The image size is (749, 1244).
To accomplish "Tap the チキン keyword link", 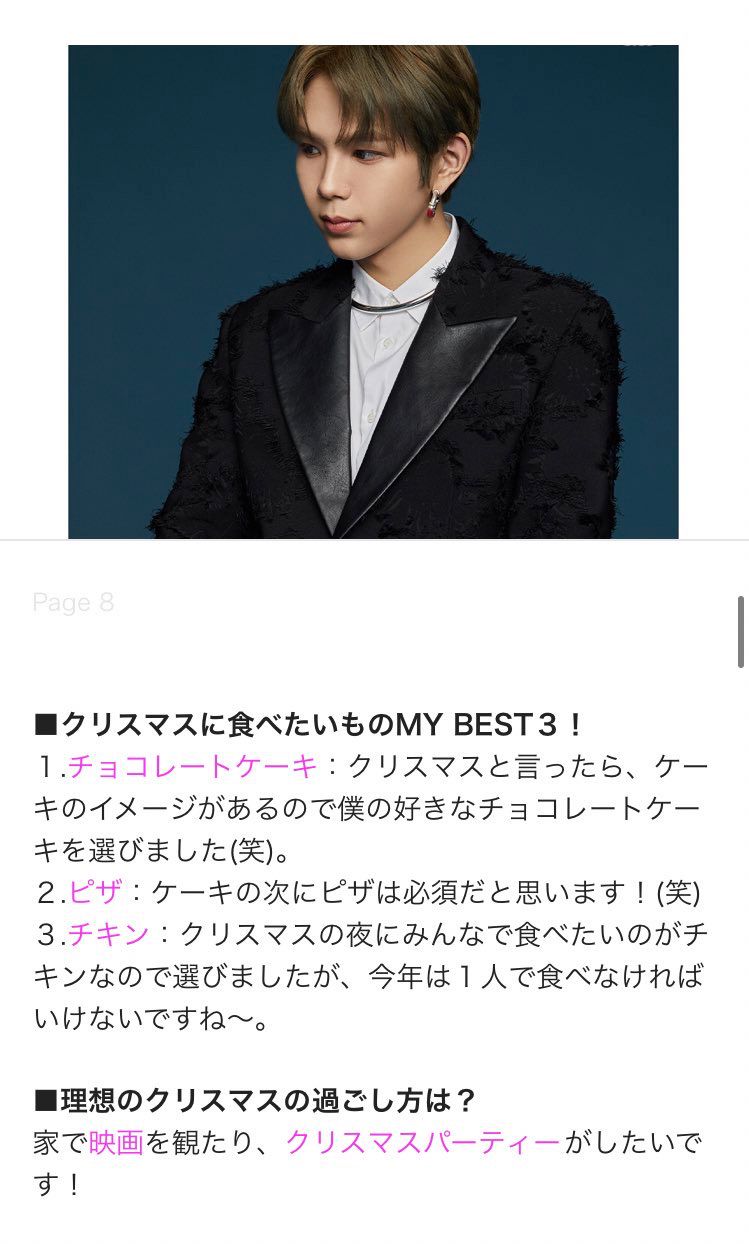I will pos(109,934).
